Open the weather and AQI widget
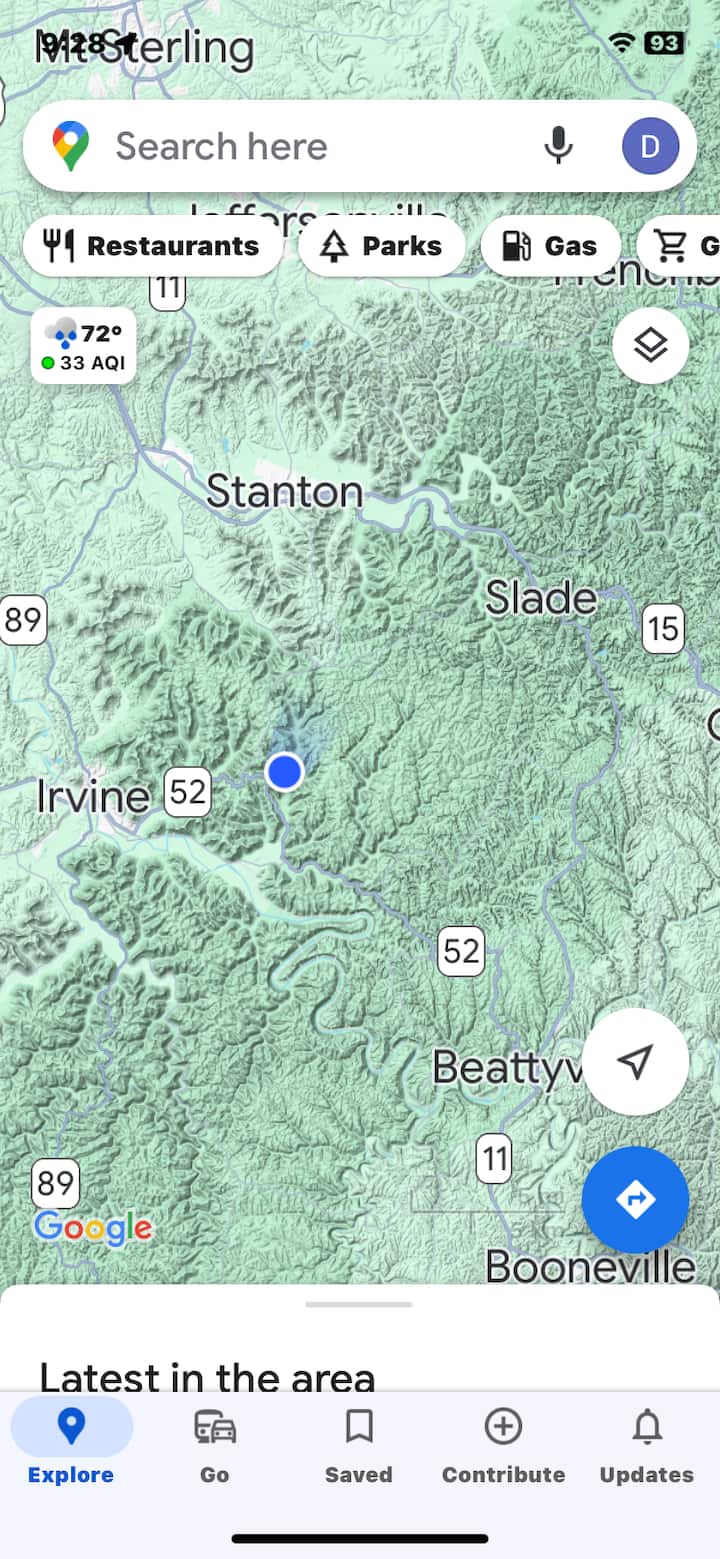 point(83,346)
